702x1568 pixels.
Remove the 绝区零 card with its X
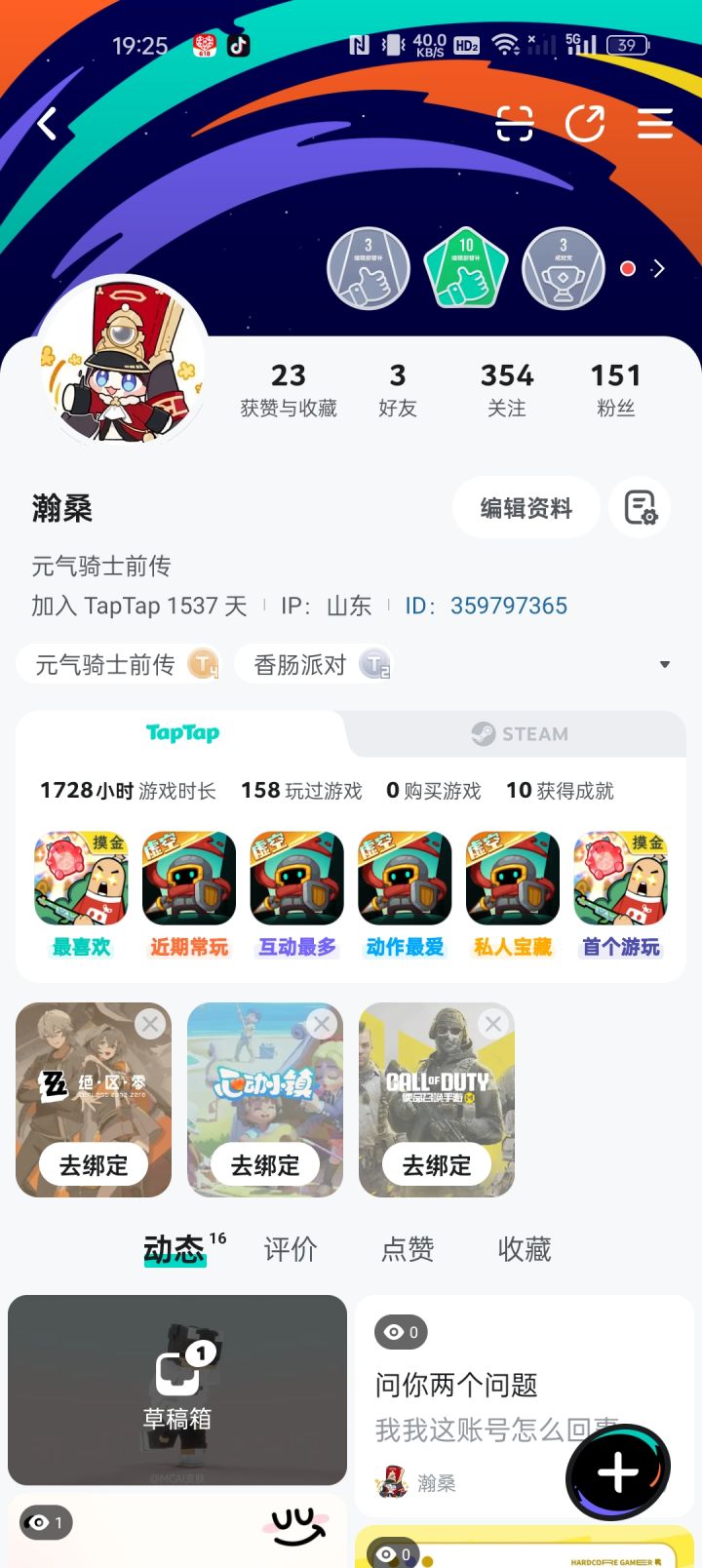(149, 1024)
